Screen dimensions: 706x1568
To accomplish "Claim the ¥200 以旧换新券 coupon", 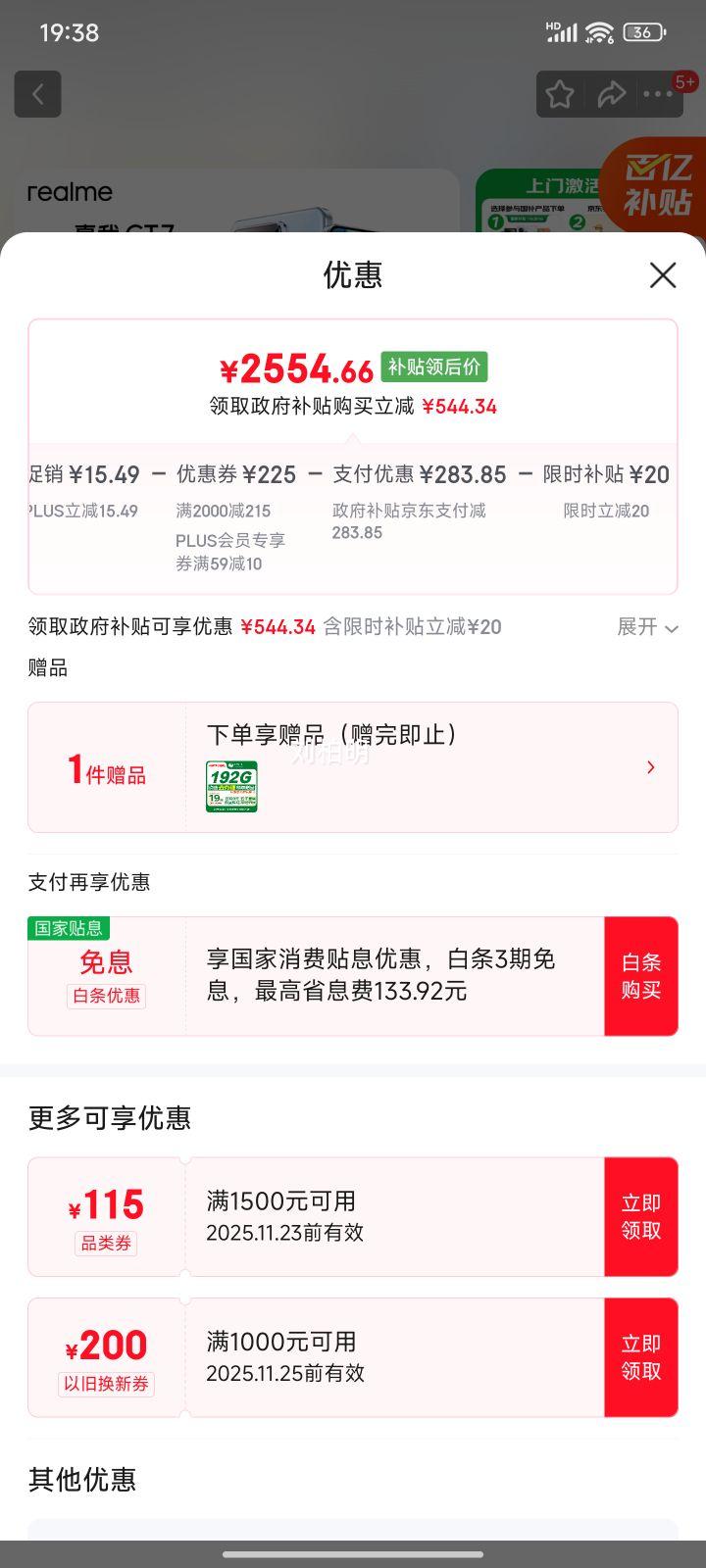I will pyautogui.click(x=641, y=1357).
